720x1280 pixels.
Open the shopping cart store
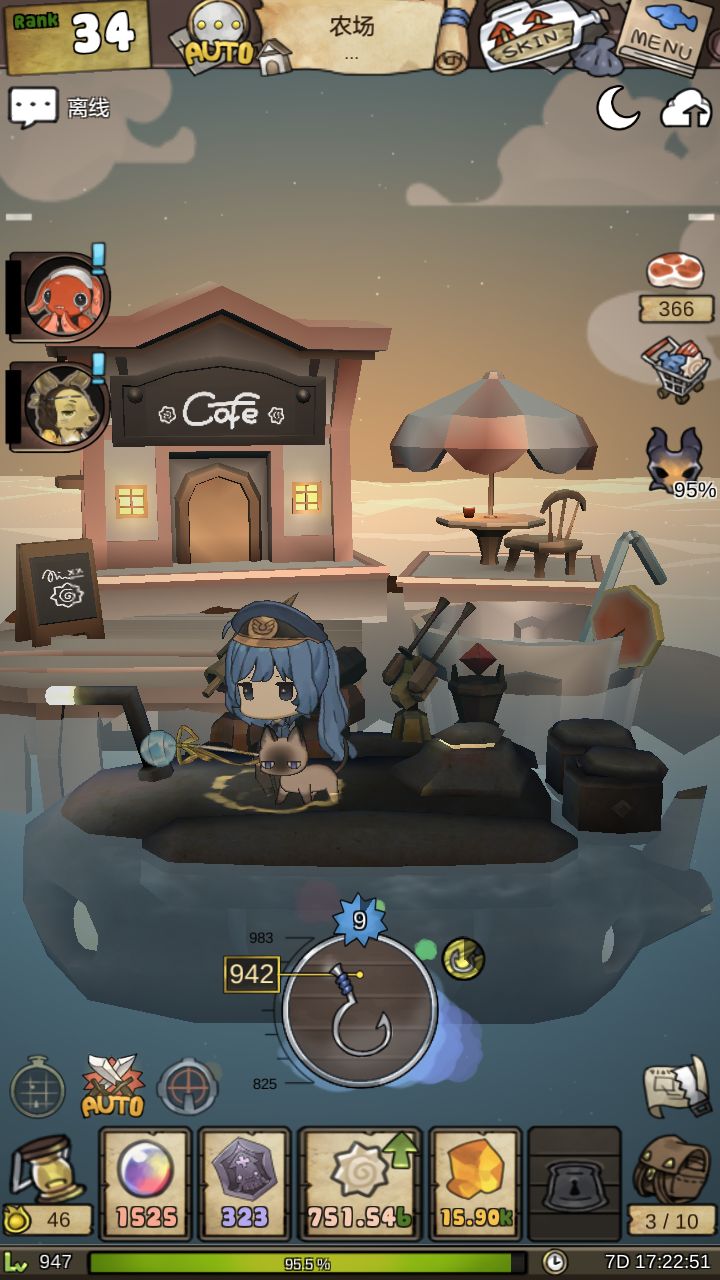677,369
